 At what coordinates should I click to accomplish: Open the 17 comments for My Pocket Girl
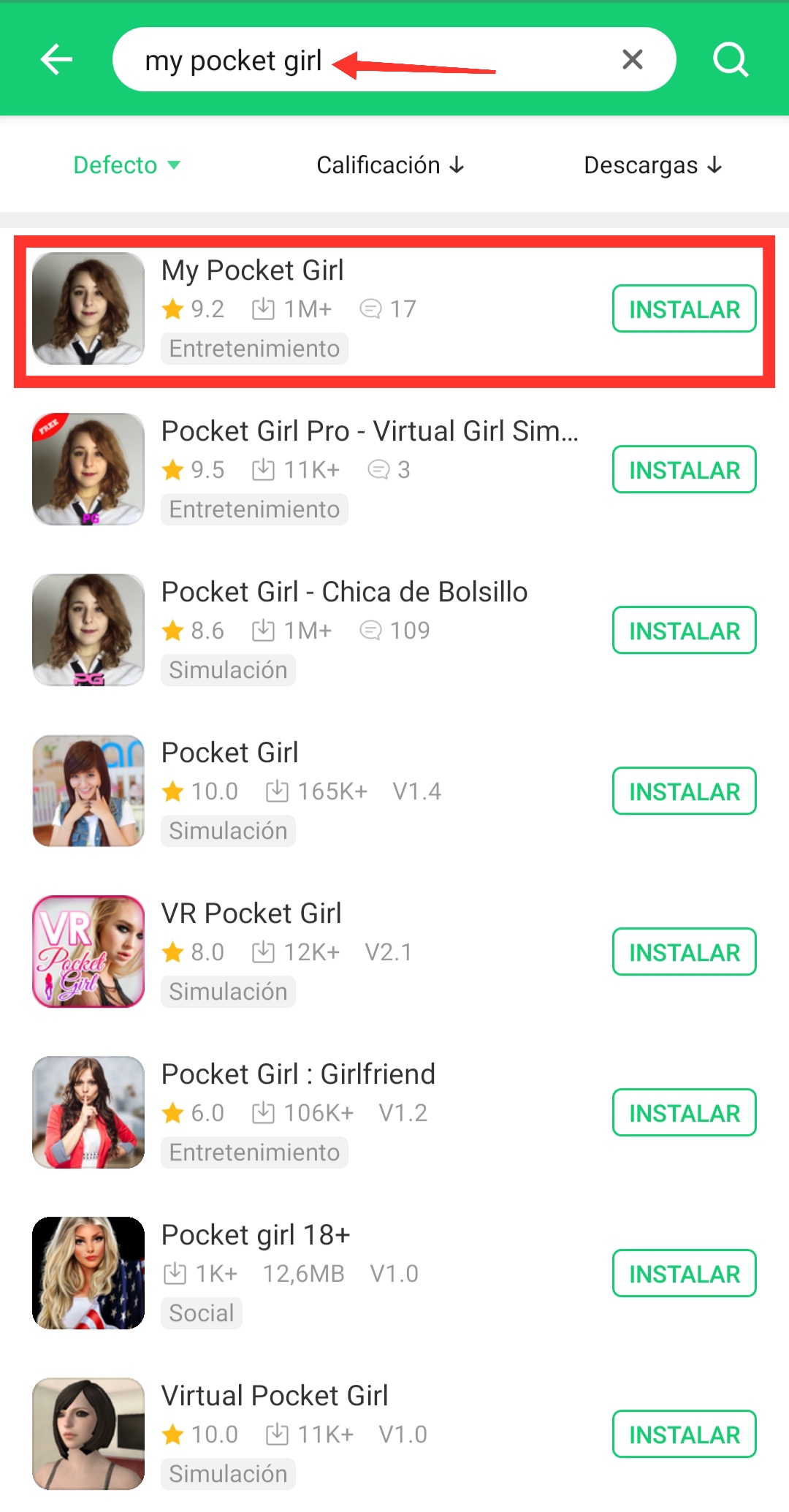387,308
